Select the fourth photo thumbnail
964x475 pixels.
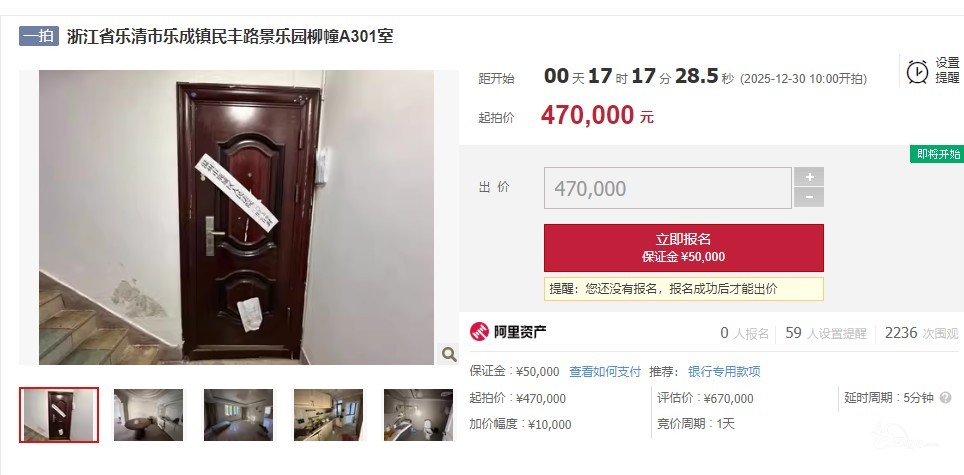tap(328, 414)
